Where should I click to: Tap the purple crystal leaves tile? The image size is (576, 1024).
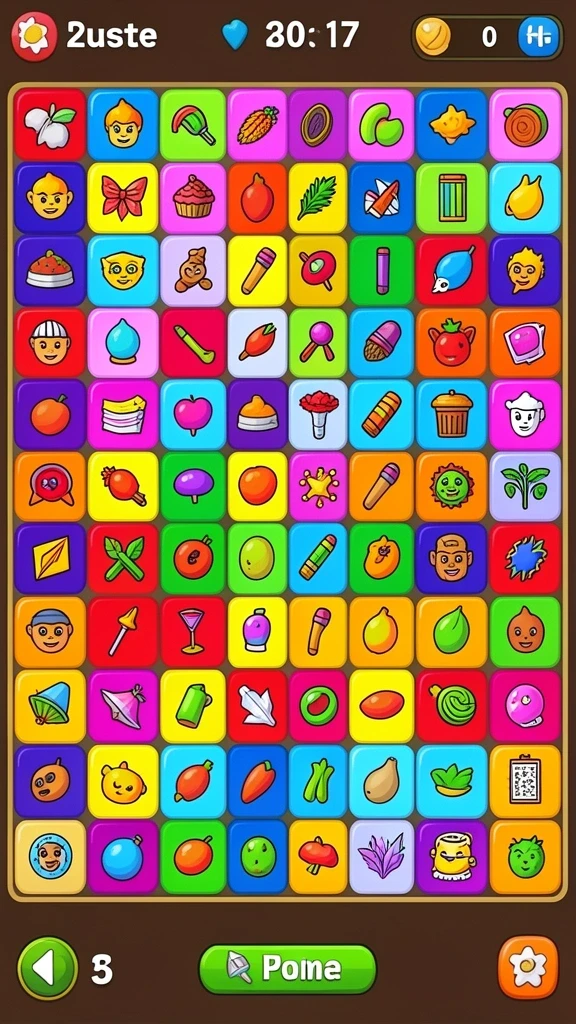[x=382, y=857]
